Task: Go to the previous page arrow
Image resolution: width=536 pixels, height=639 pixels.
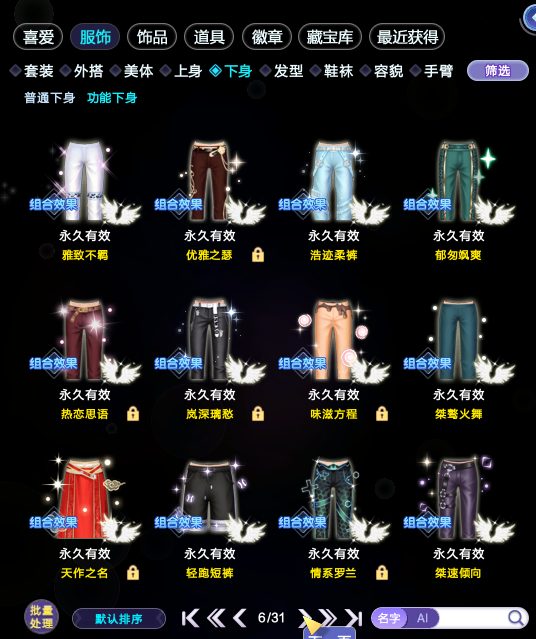Action: (x=240, y=618)
